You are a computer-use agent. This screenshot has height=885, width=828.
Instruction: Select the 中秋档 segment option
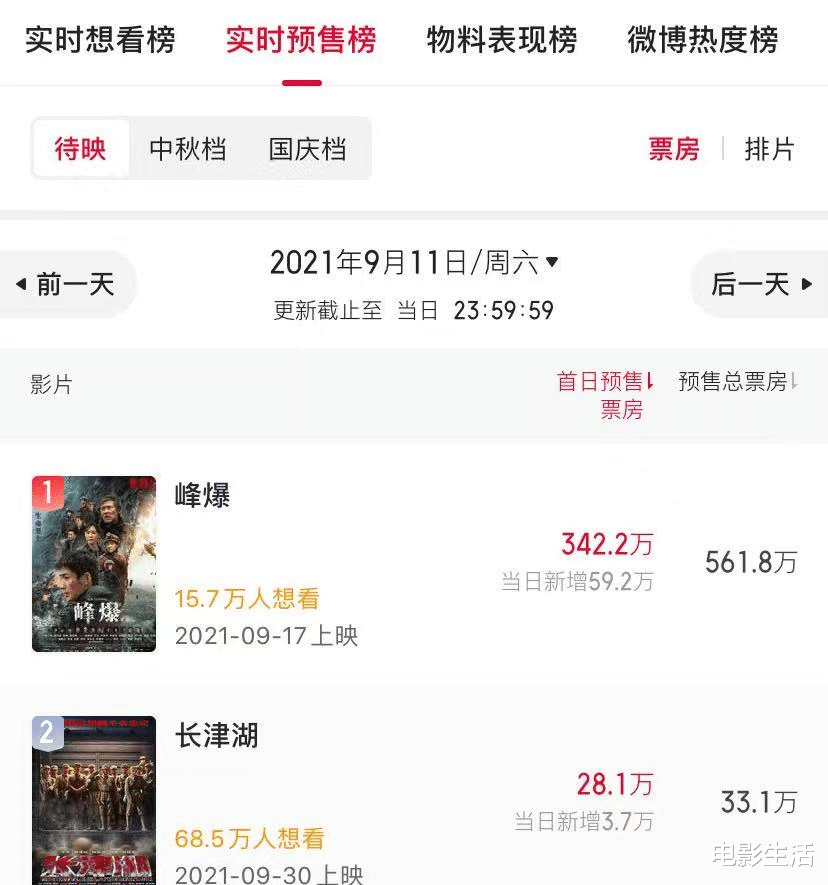pos(187,147)
